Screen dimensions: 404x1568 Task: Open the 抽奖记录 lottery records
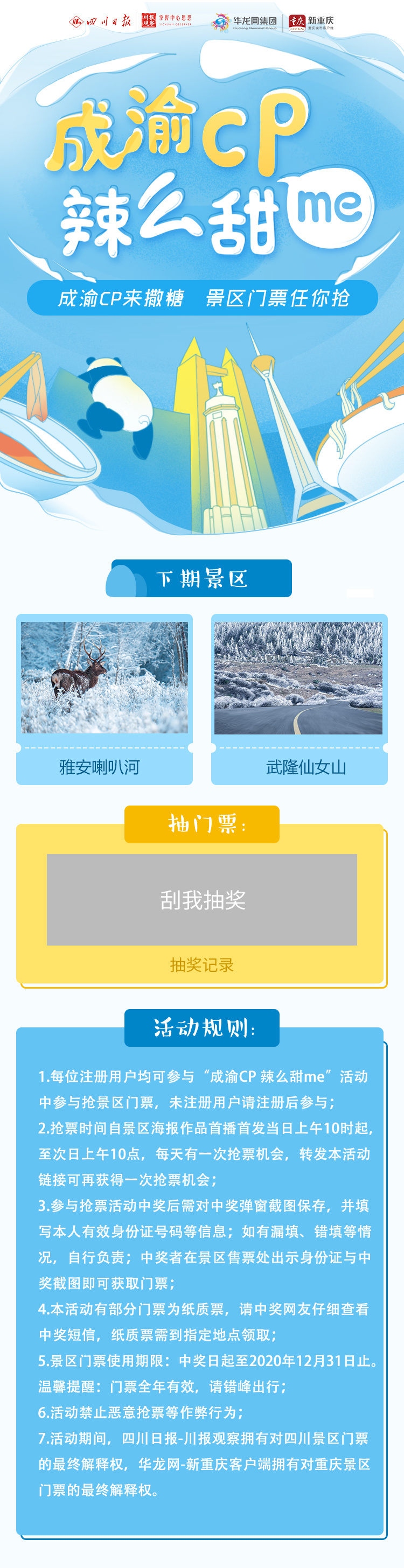(201, 965)
